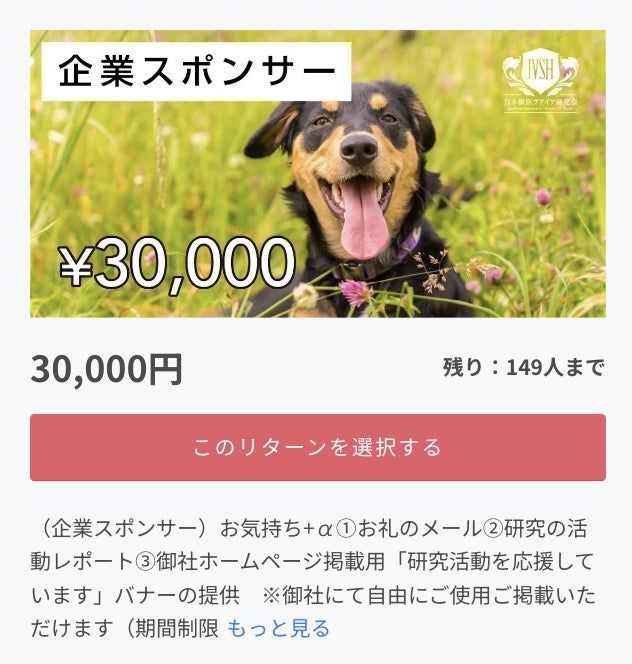Viewport: 632px width, 664px height.
Task: Tap the このリターンを選択する button
Action: pyautogui.click(x=317, y=447)
